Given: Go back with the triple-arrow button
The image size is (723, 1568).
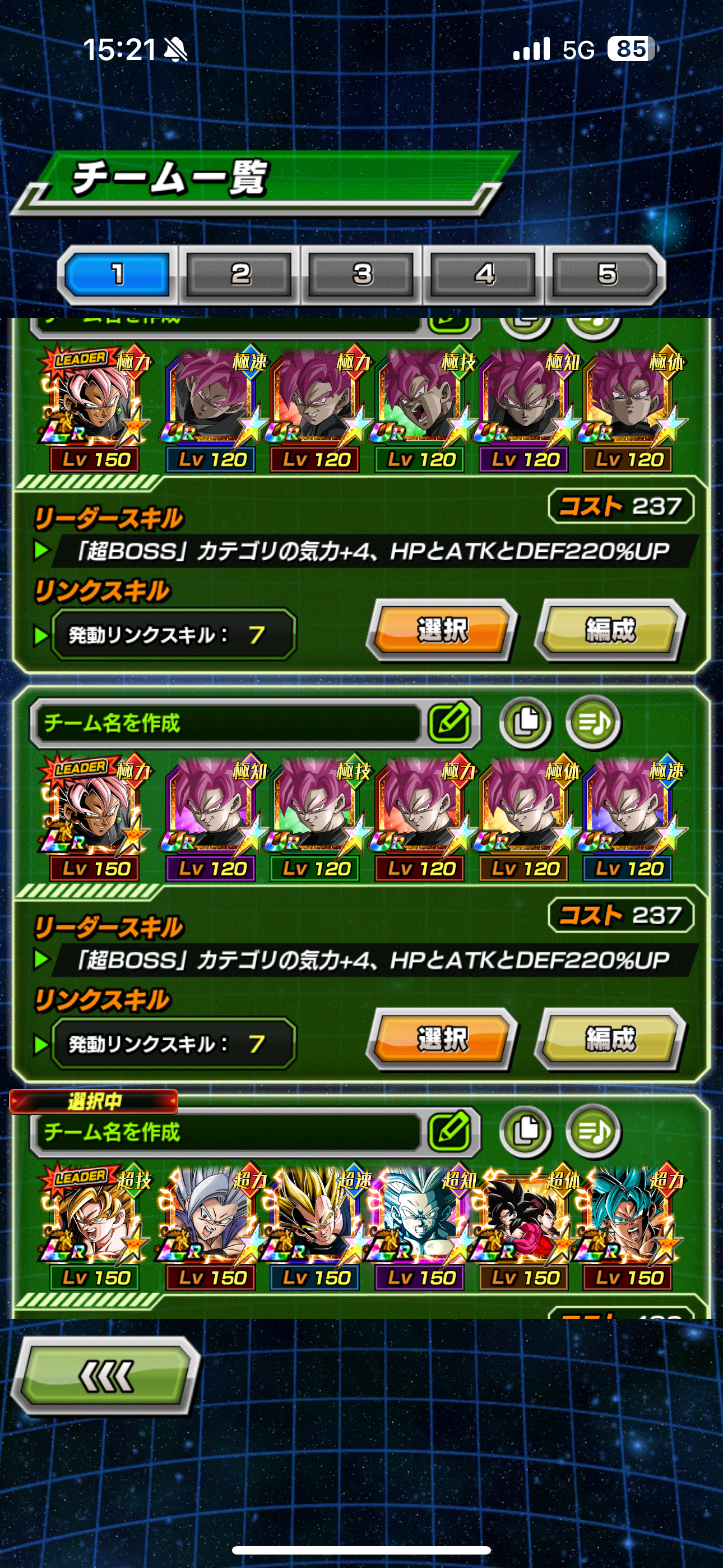Looking at the screenshot, I should point(106,1375).
